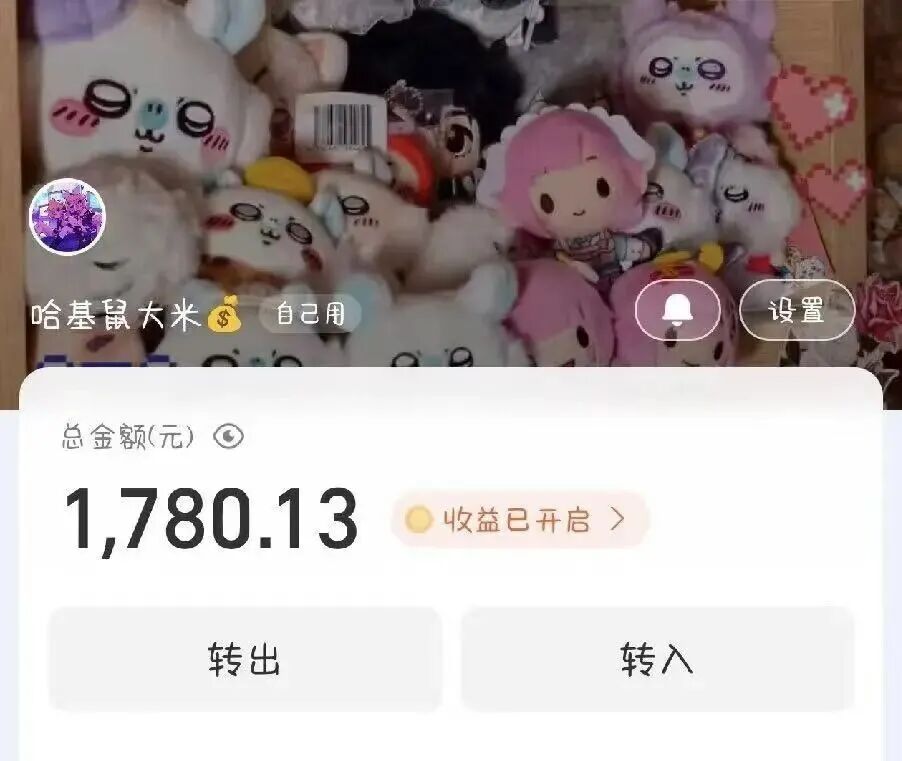Open the 设置 settings button

(797, 310)
